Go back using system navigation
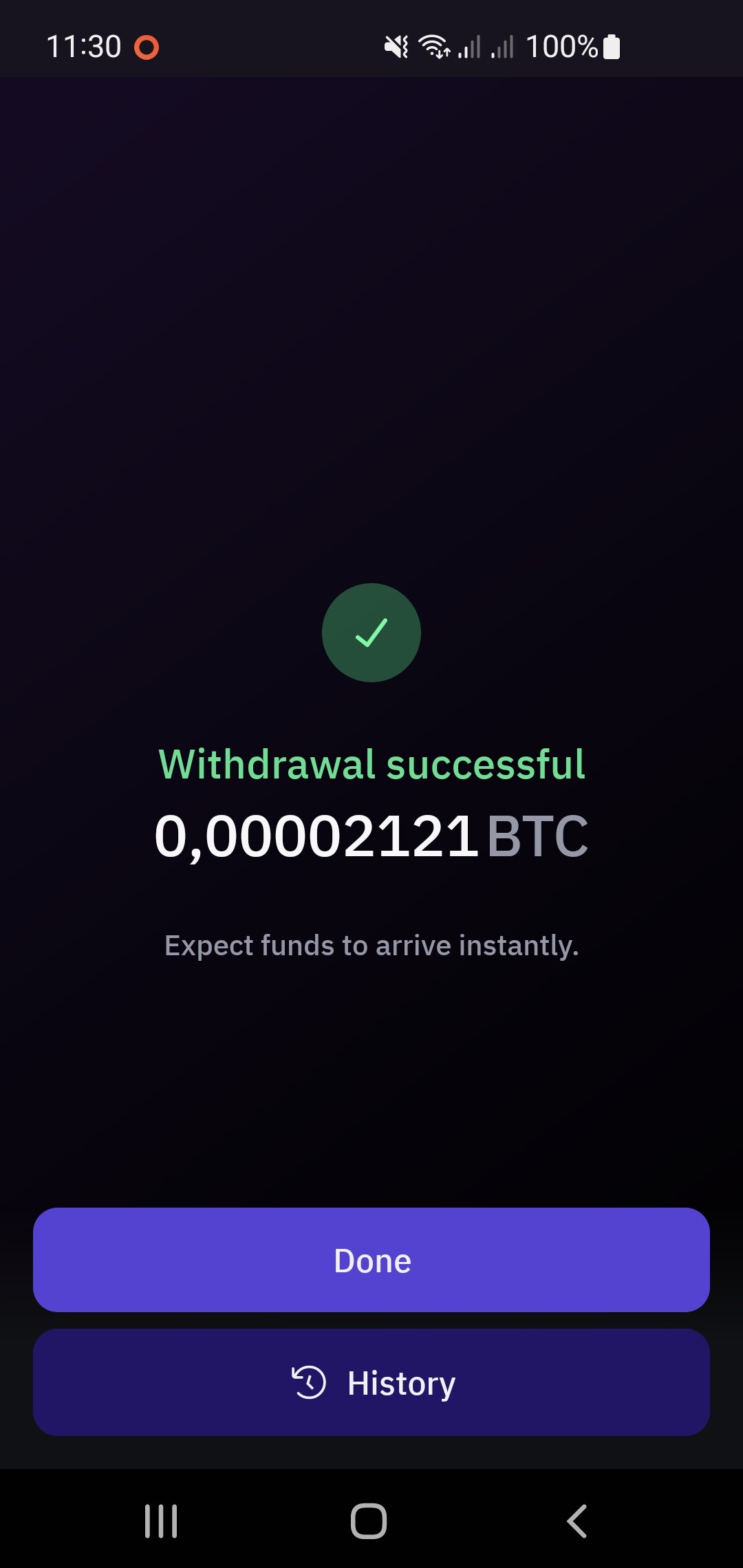 577,1521
